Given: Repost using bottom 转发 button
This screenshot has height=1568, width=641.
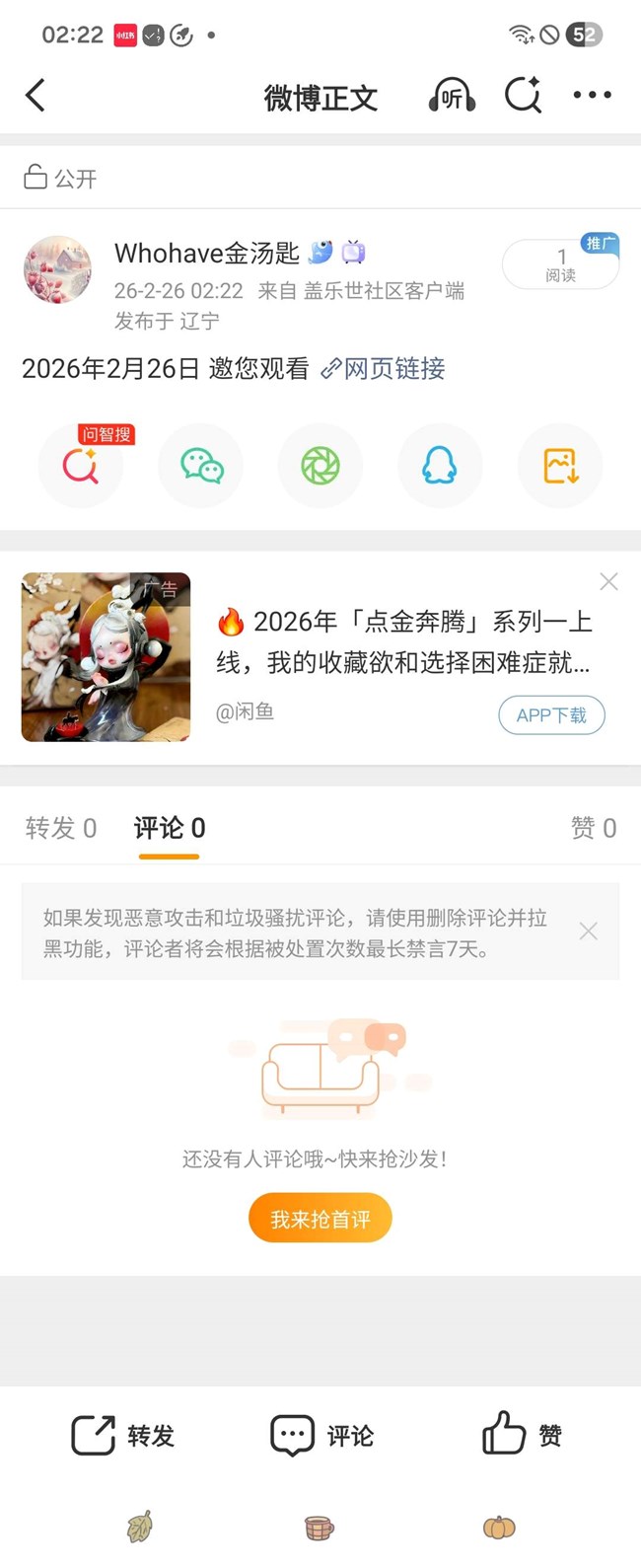Looking at the screenshot, I should tap(123, 1435).
